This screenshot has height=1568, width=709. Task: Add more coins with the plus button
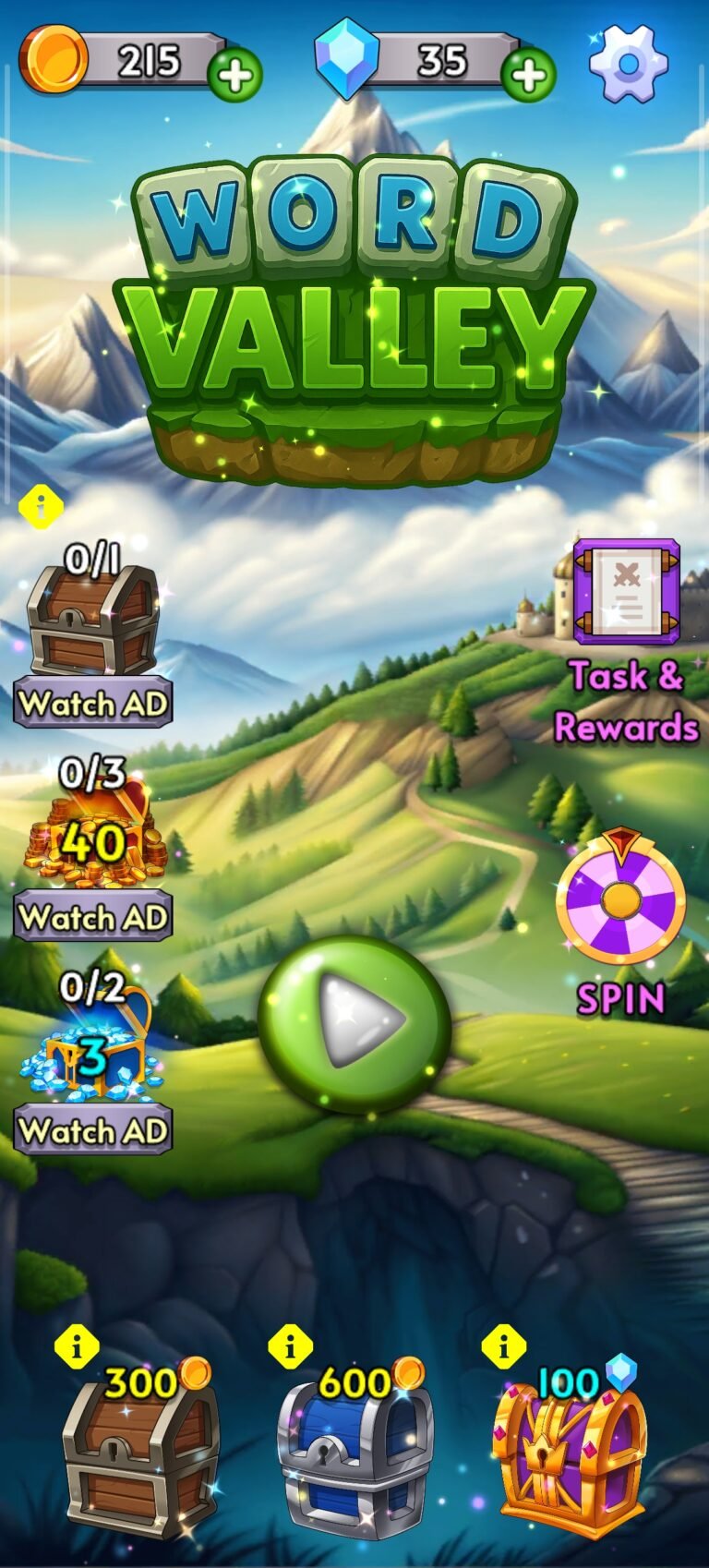[x=234, y=76]
